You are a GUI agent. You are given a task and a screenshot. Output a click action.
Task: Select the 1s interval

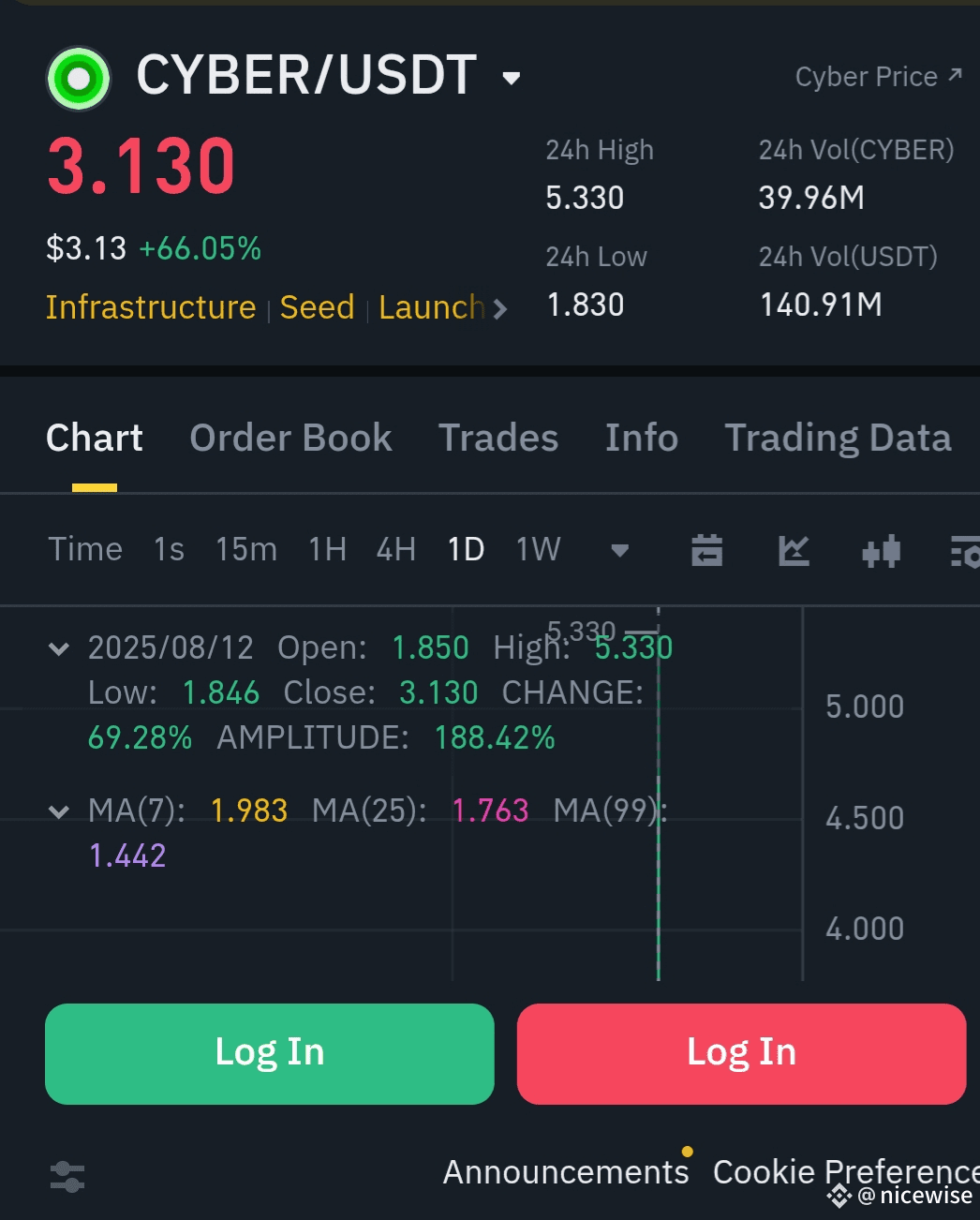pos(169,549)
